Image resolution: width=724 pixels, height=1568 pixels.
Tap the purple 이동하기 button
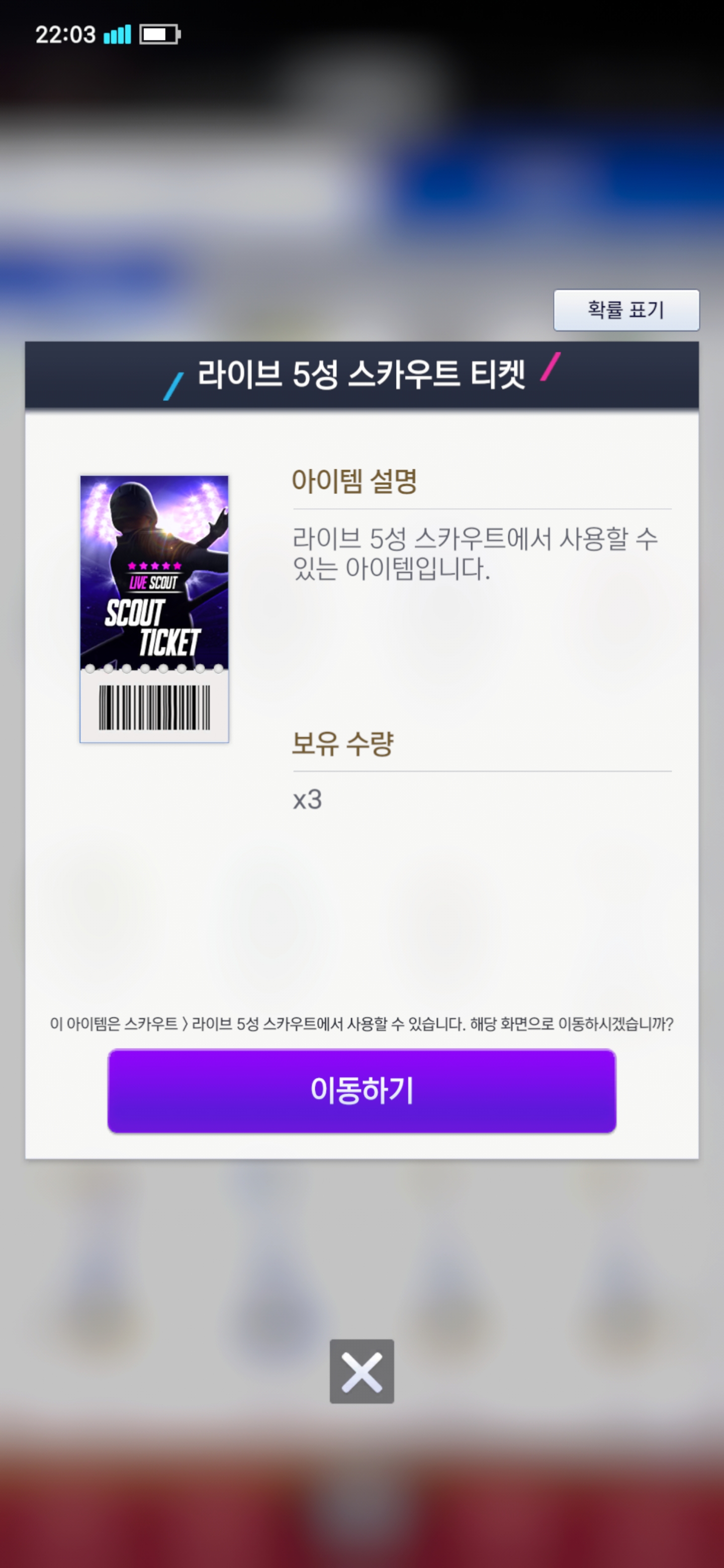click(361, 1090)
